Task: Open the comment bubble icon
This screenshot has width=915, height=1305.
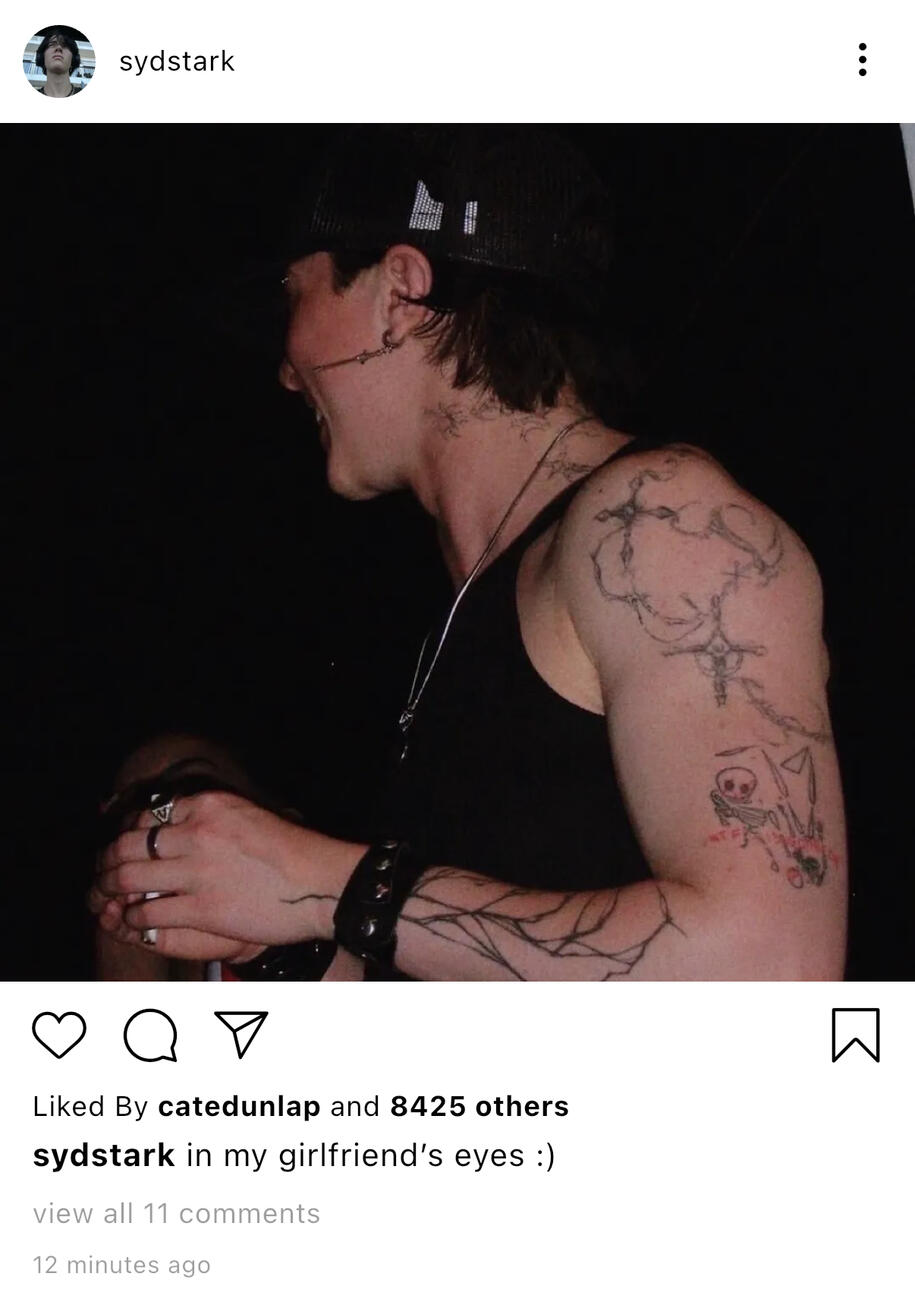Action: (x=150, y=1034)
